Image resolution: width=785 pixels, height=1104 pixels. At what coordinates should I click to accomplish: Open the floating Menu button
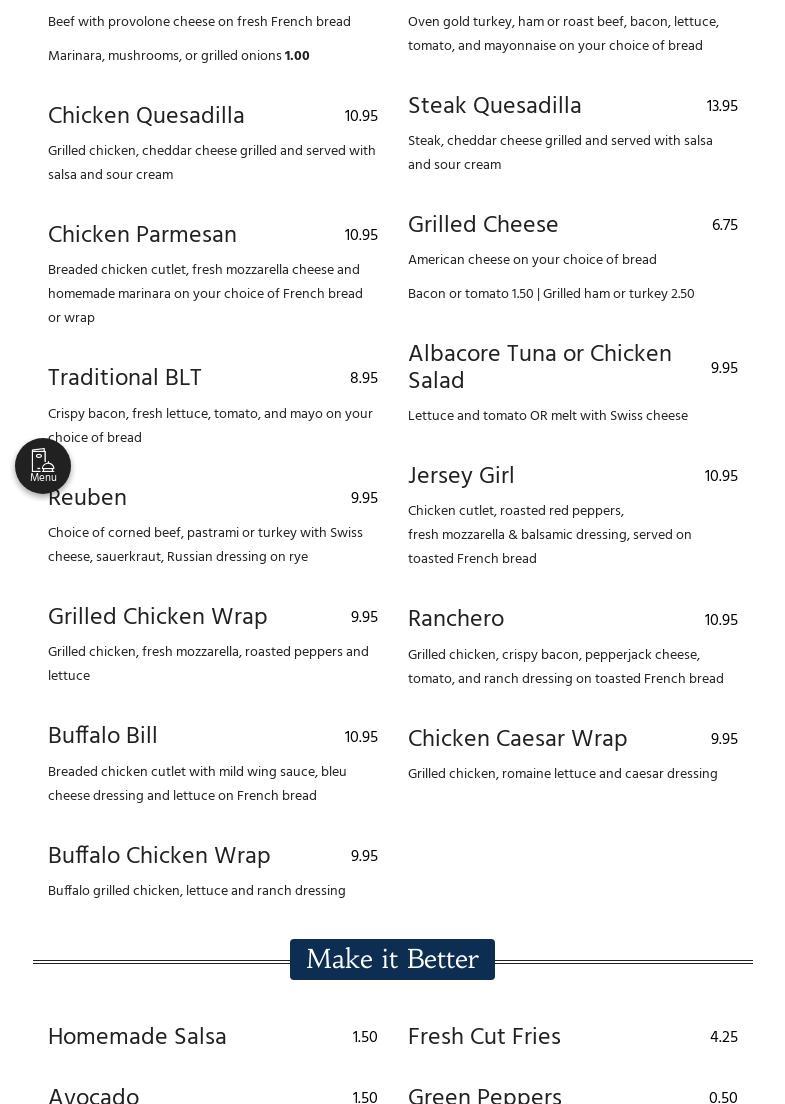(43, 466)
